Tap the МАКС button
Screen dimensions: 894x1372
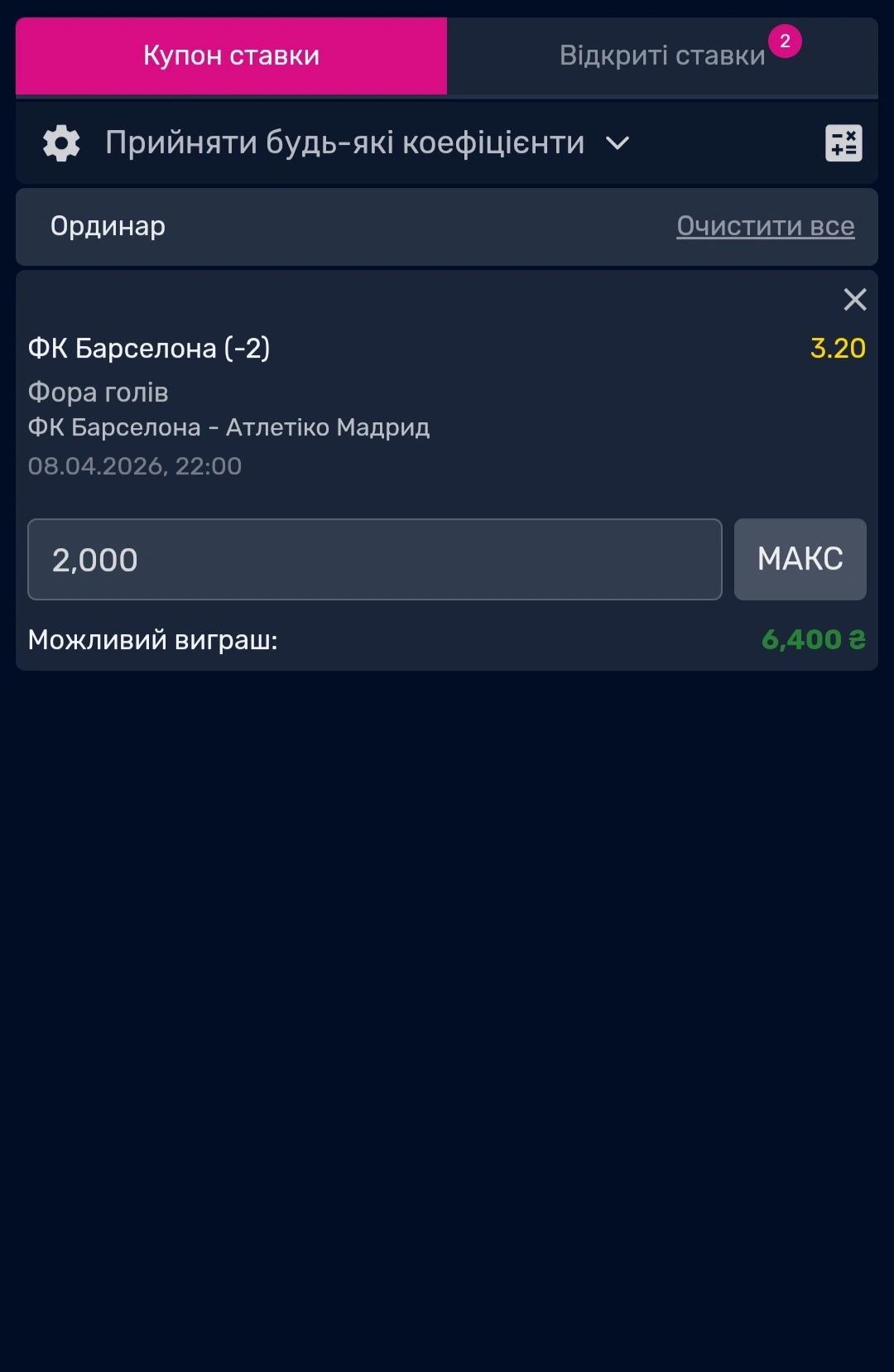point(800,560)
